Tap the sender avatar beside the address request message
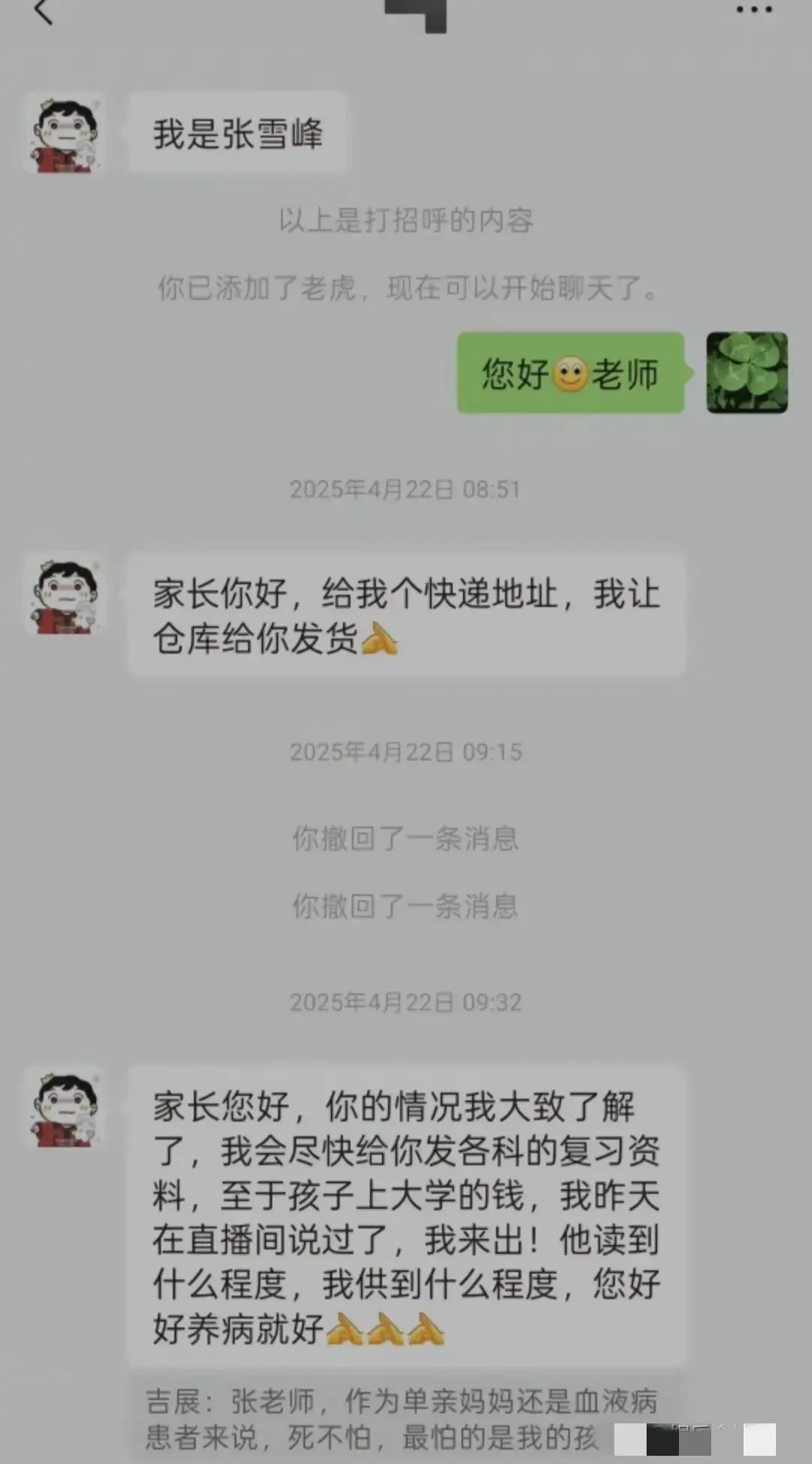The height and width of the screenshot is (1464, 812). pos(65,594)
